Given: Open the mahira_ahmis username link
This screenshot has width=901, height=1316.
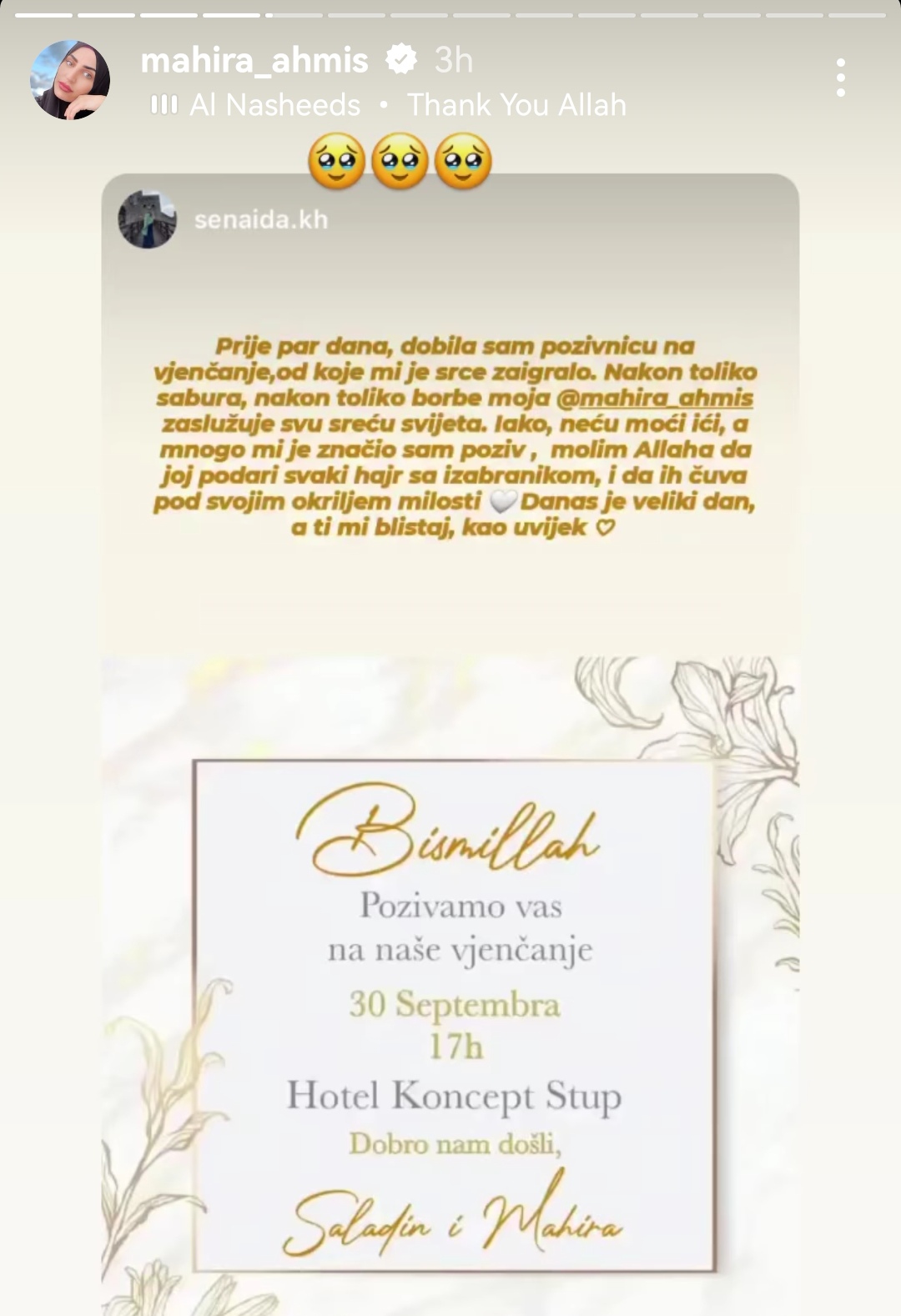Looking at the screenshot, I should (x=254, y=60).
